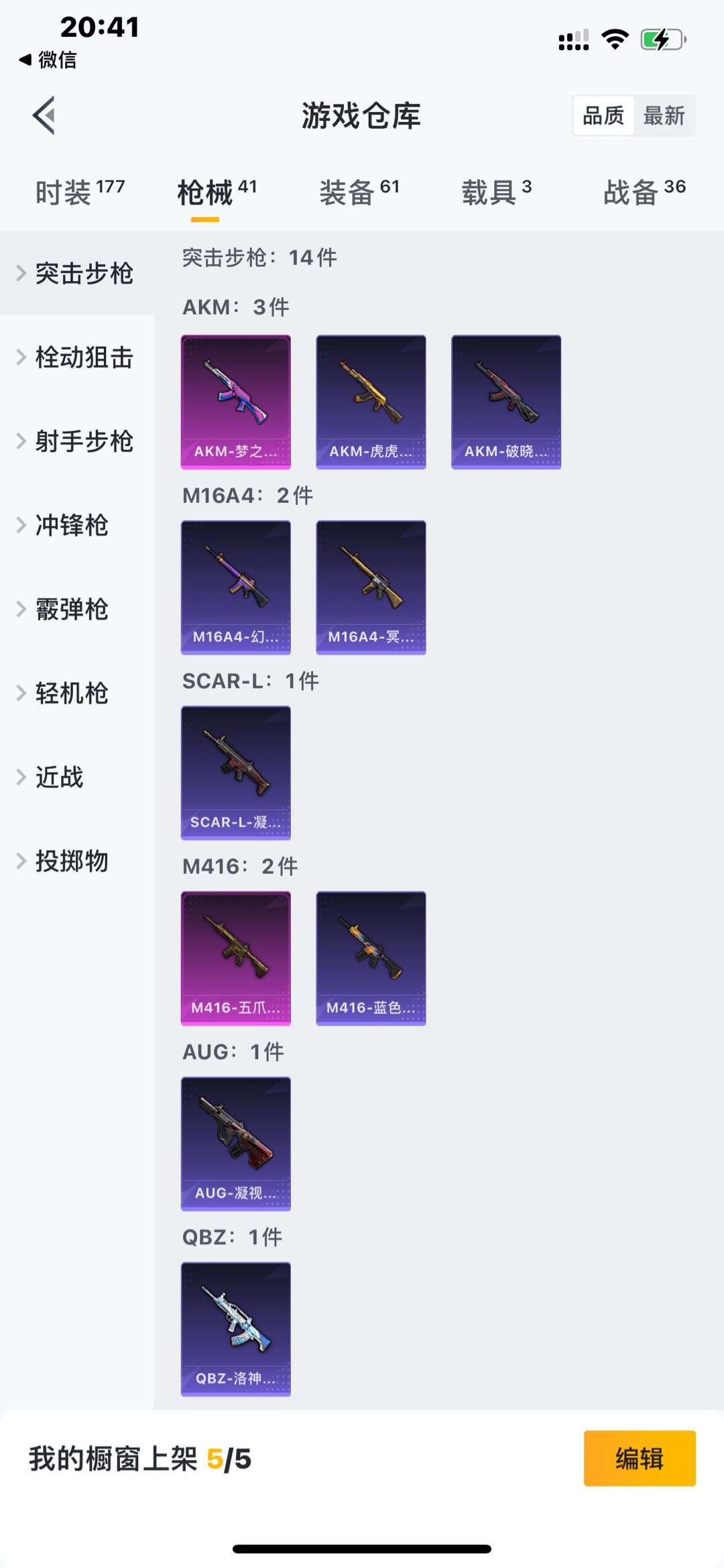Image resolution: width=724 pixels, height=1568 pixels.
Task: Sort the warehouse by 最新
Action: (664, 116)
